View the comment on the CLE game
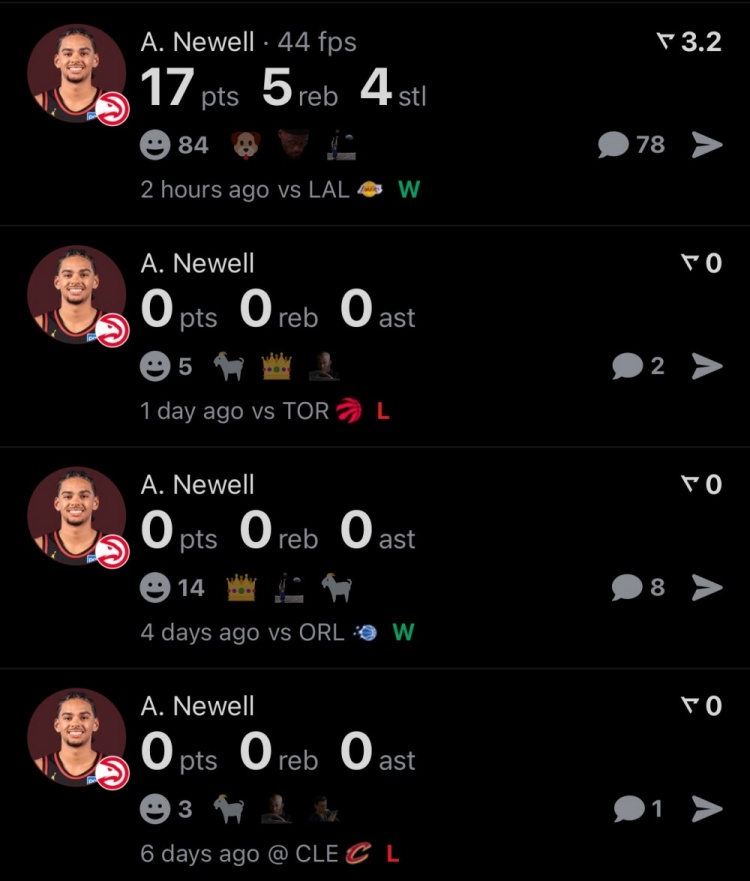This screenshot has width=750, height=881. pyautogui.click(x=638, y=809)
